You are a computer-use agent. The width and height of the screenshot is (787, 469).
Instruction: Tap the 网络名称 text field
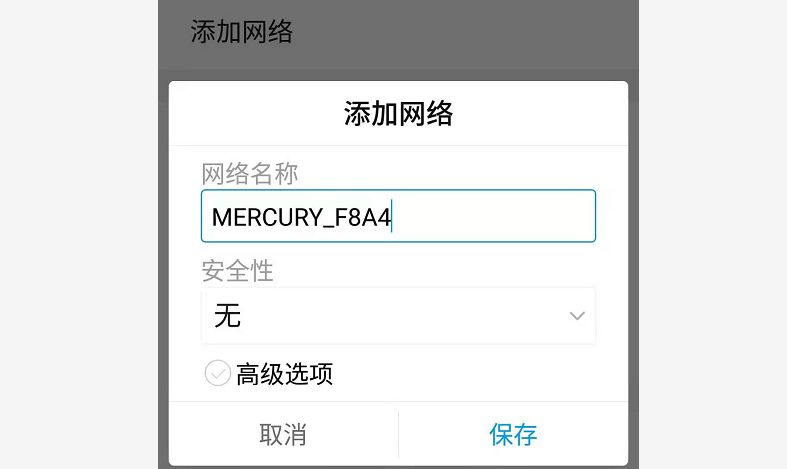(x=398, y=217)
